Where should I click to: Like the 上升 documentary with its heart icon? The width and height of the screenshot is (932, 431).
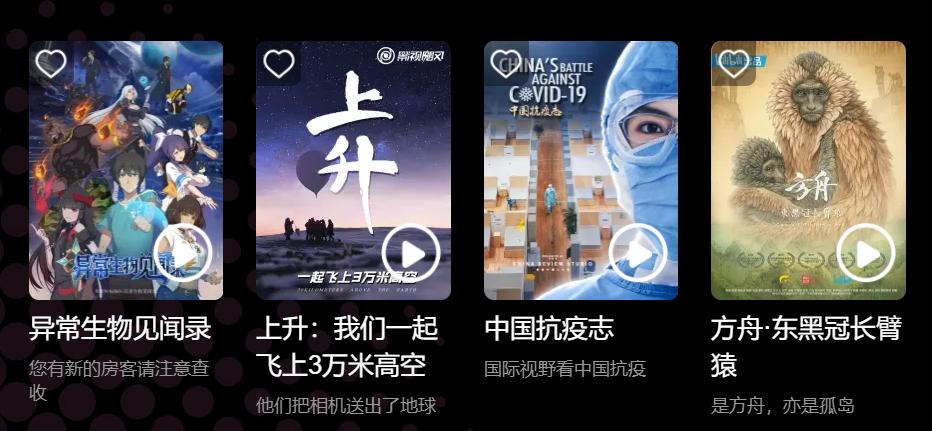click(279, 64)
